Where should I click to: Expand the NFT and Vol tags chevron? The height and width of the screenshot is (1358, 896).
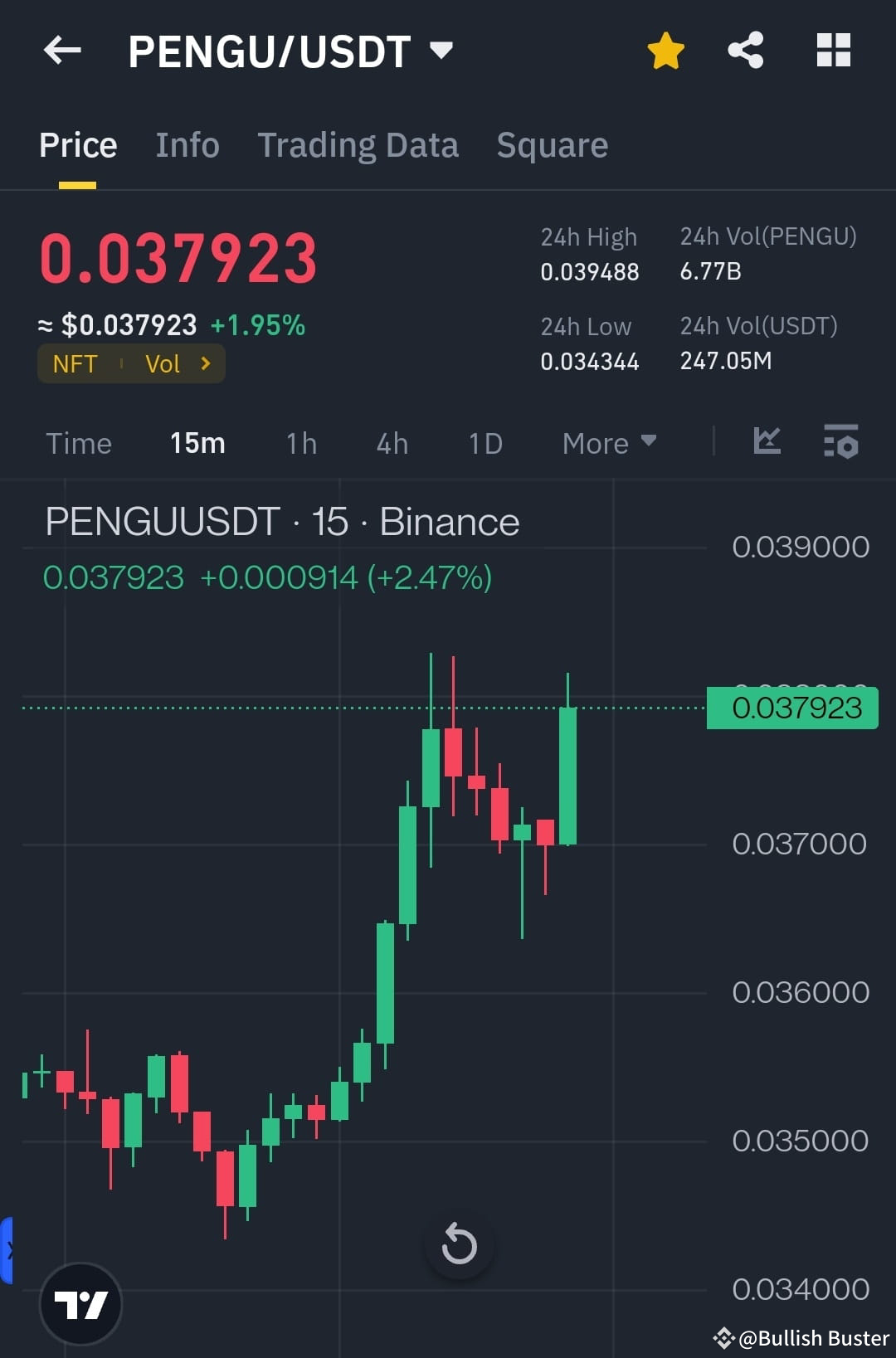point(204,363)
